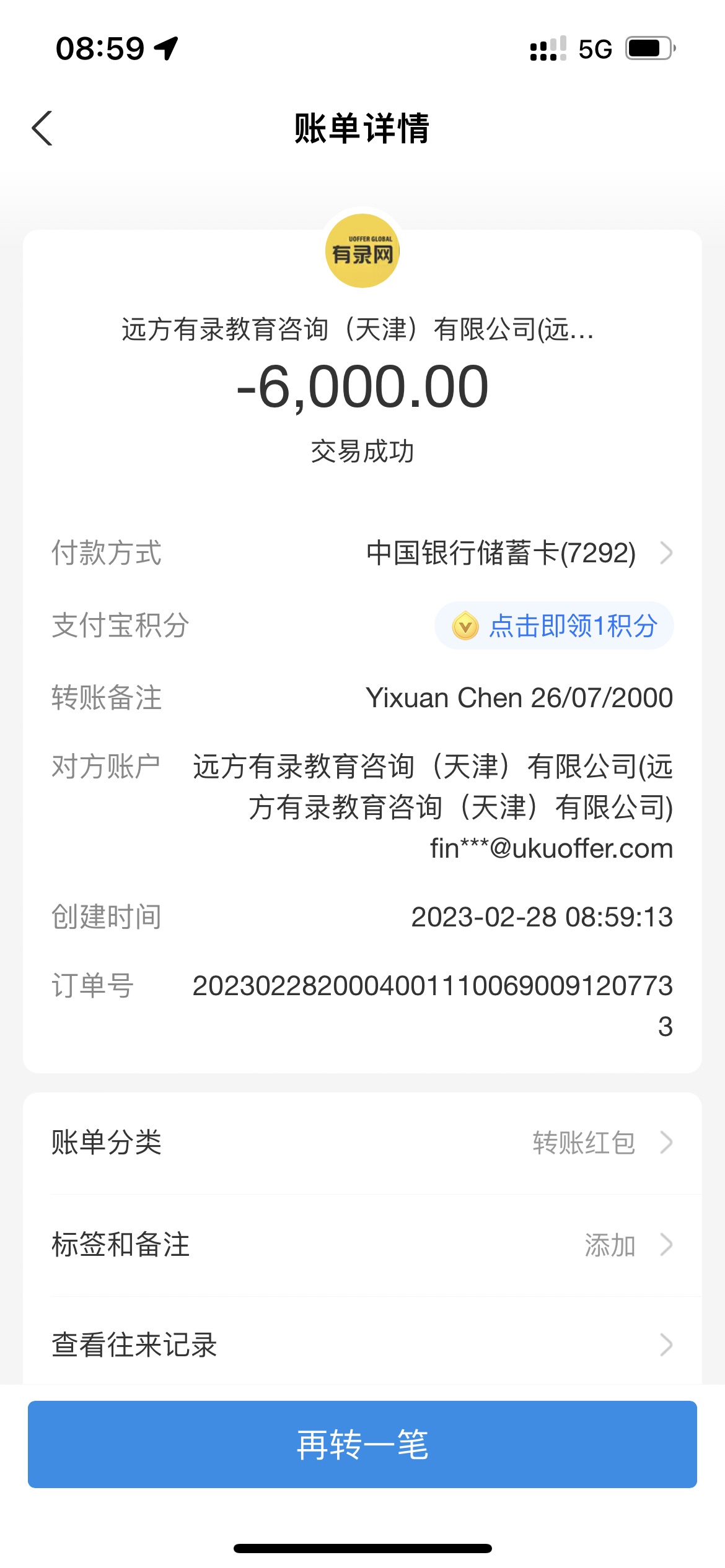The height and width of the screenshot is (1568, 725).
Task: Add a note via 标签和备注
Action: point(362,1245)
